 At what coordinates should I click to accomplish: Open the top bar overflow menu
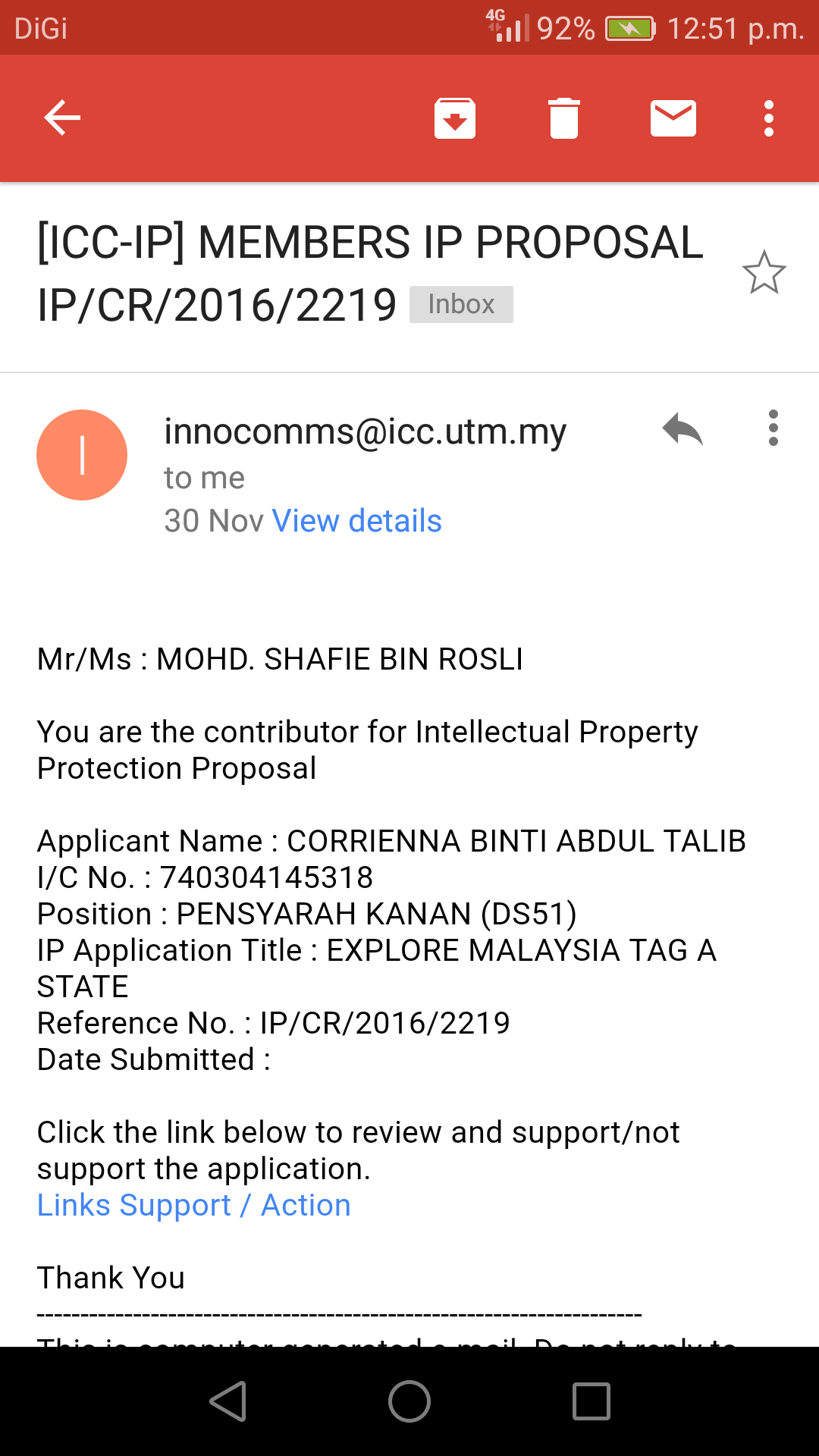(769, 118)
